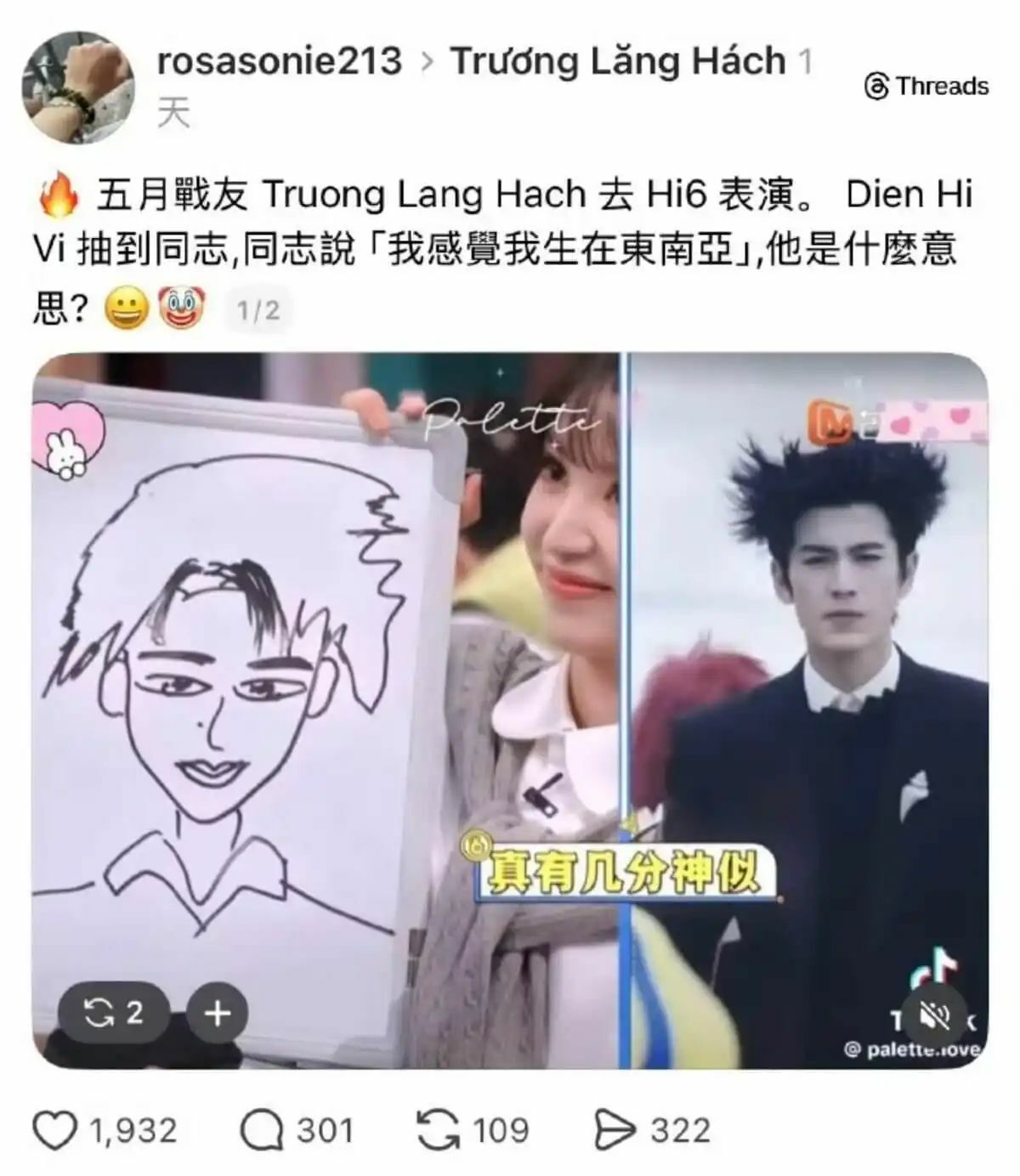This screenshot has width=1020, height=1176.
Task: Open the comments on this post
Action: pyautogui.click(x=262, y=1131)
